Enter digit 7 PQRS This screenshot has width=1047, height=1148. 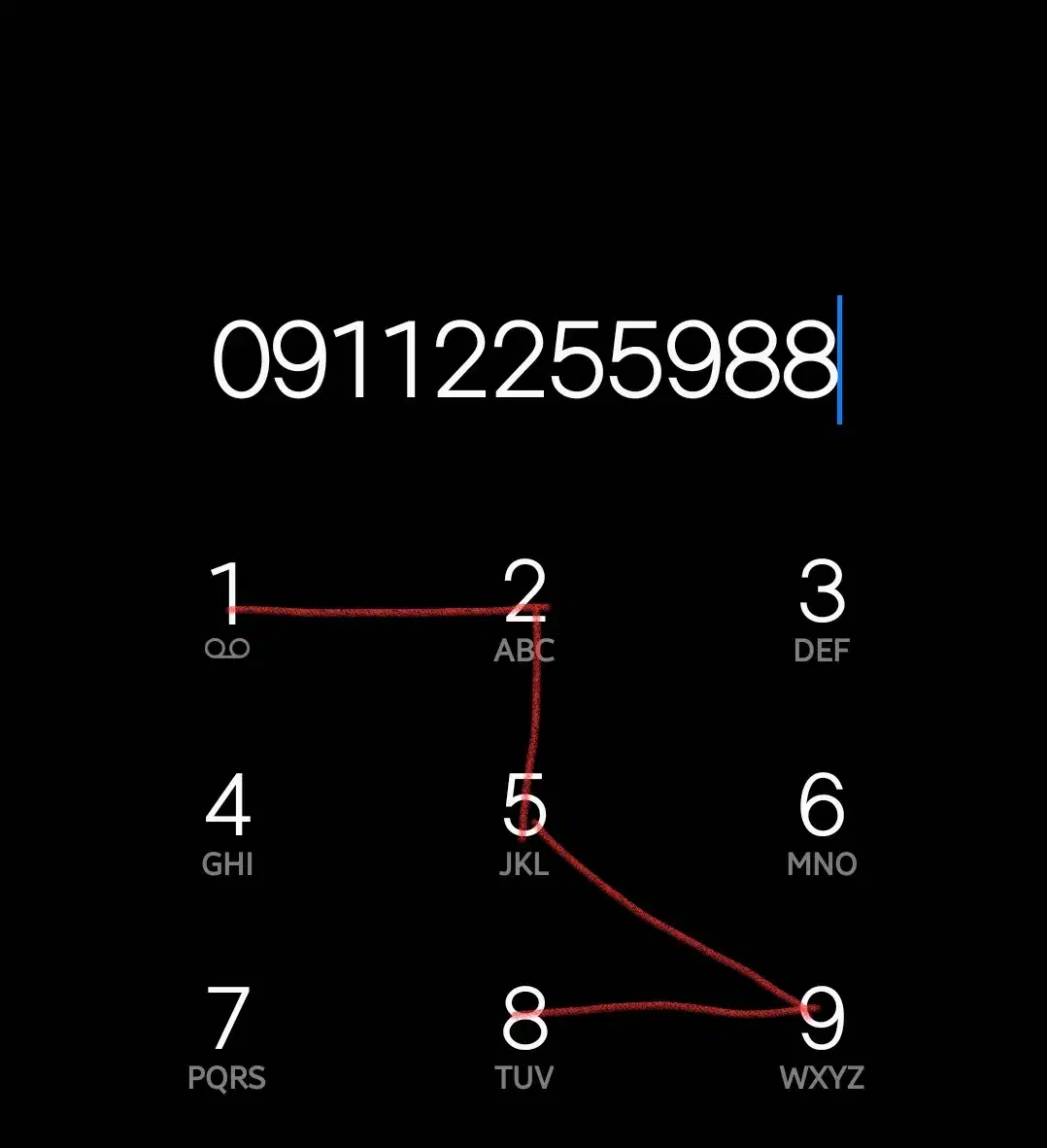tap(227, 1036)
